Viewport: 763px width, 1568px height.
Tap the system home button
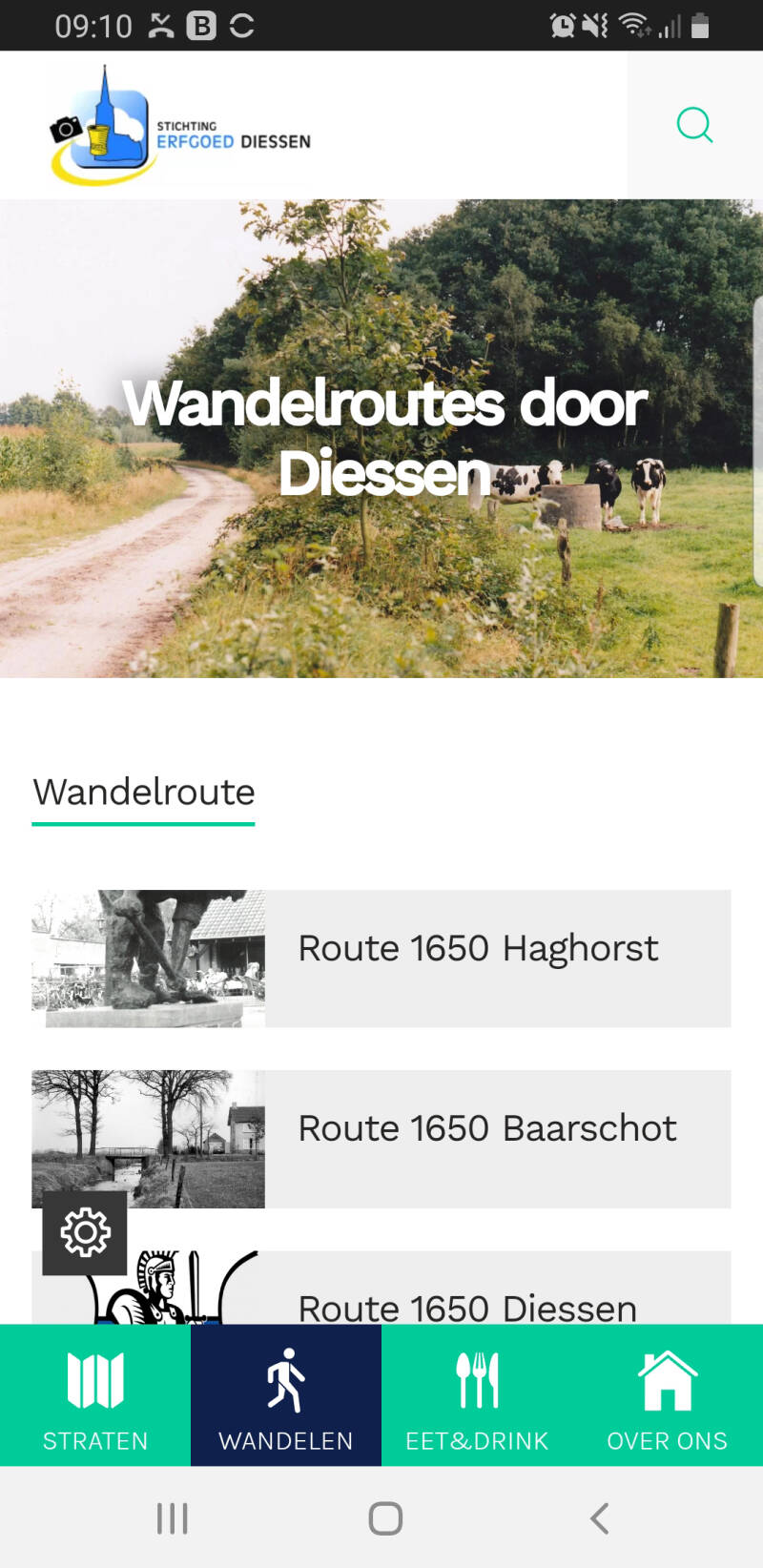385,1517
